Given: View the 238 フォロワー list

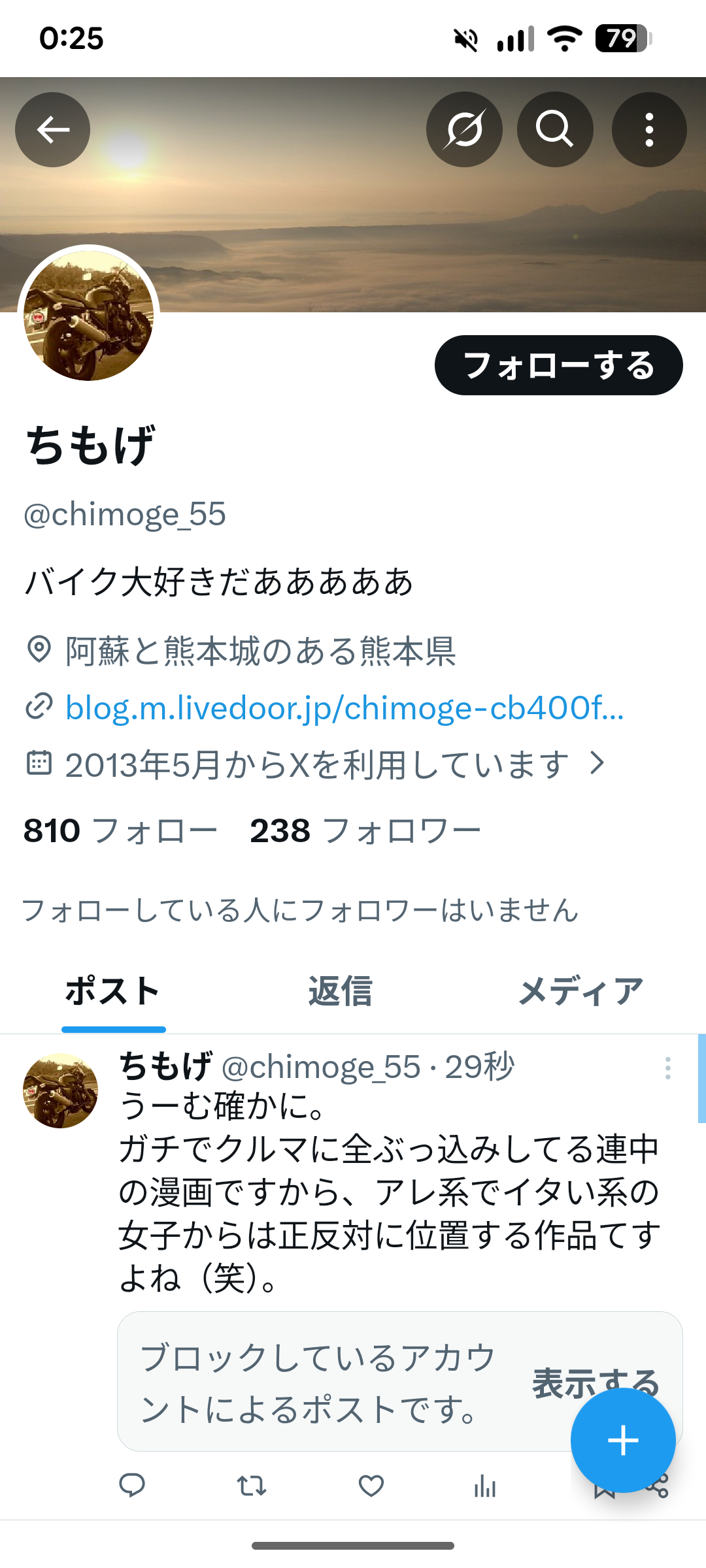Looking at the screenshot, I should (365, 831).
